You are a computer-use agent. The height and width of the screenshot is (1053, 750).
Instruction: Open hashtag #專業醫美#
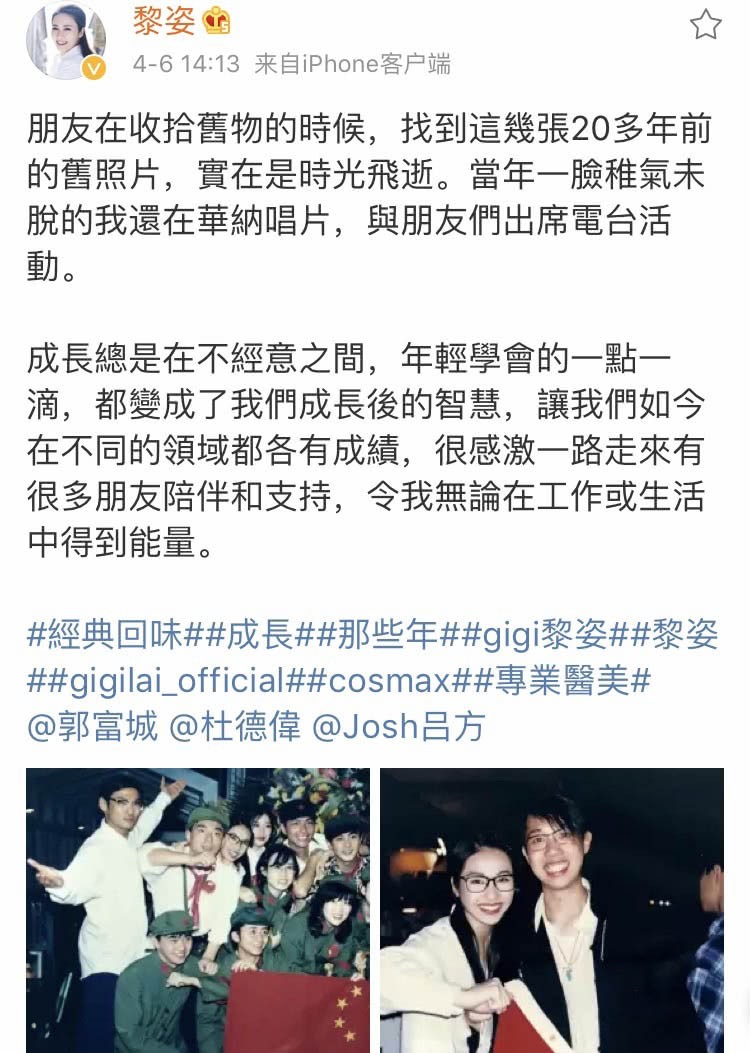click(x=563, y=681)
